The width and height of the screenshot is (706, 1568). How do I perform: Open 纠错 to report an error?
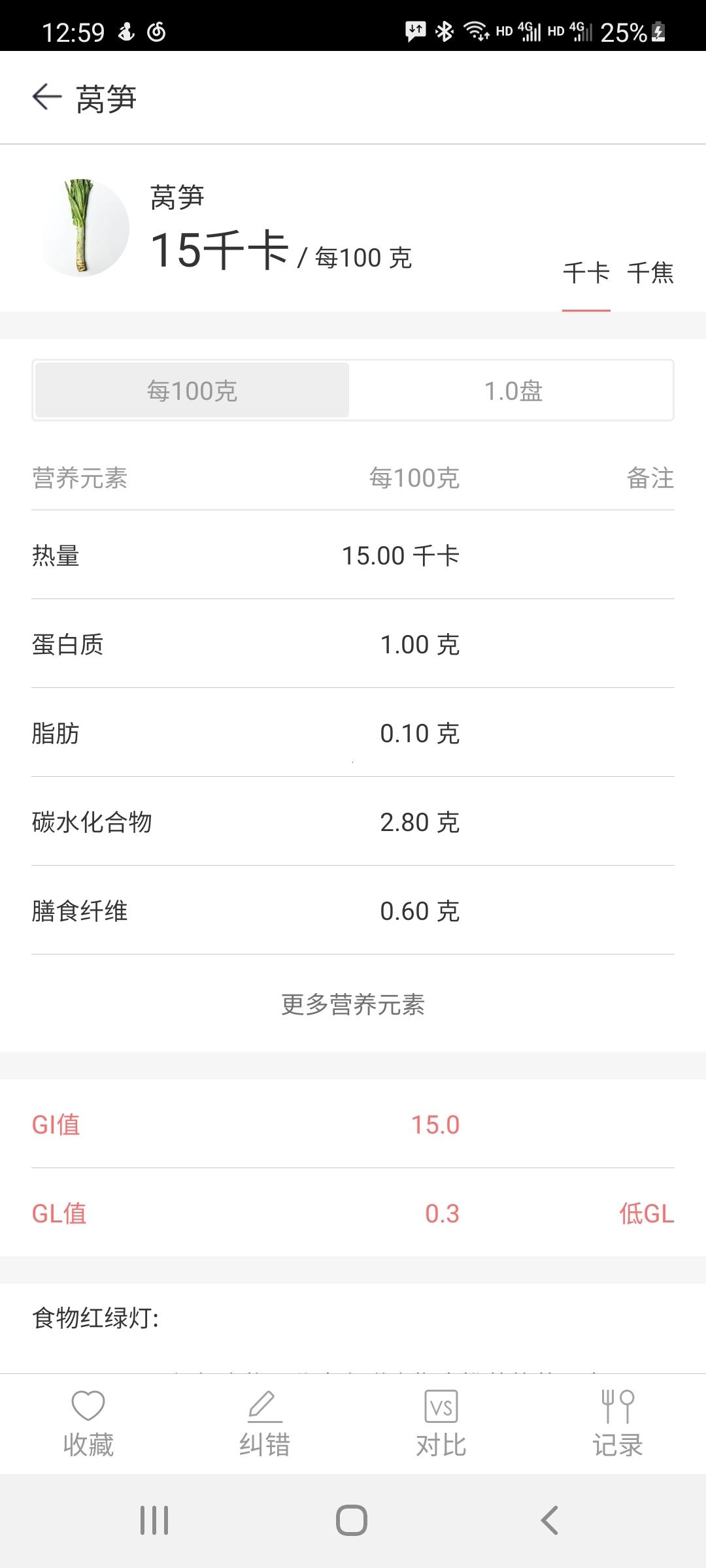[x=265, y=1424]
